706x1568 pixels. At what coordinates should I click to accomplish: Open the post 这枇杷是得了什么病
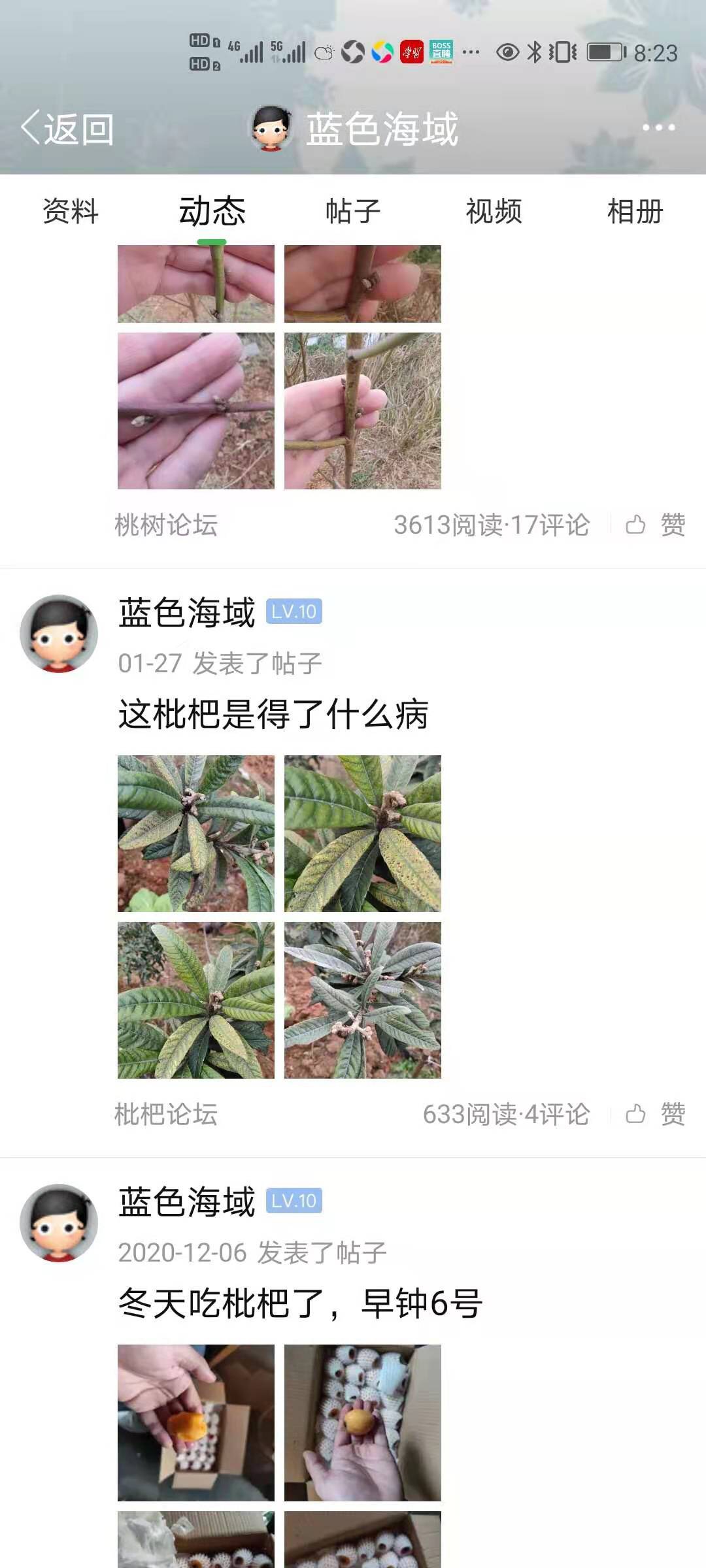coord(273,713)
